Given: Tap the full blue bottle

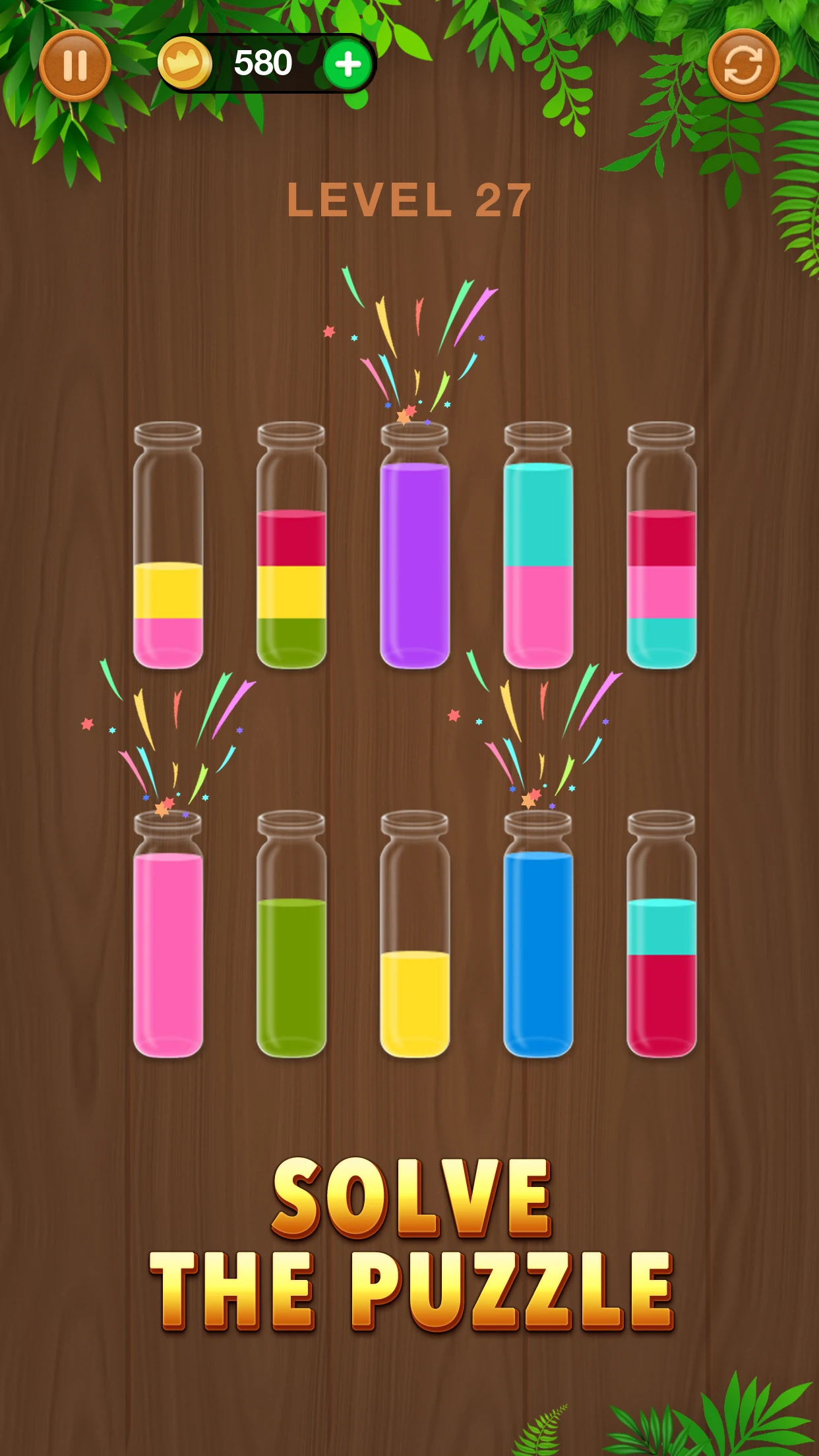Looking at the screenshot, I should pos(538,934).
